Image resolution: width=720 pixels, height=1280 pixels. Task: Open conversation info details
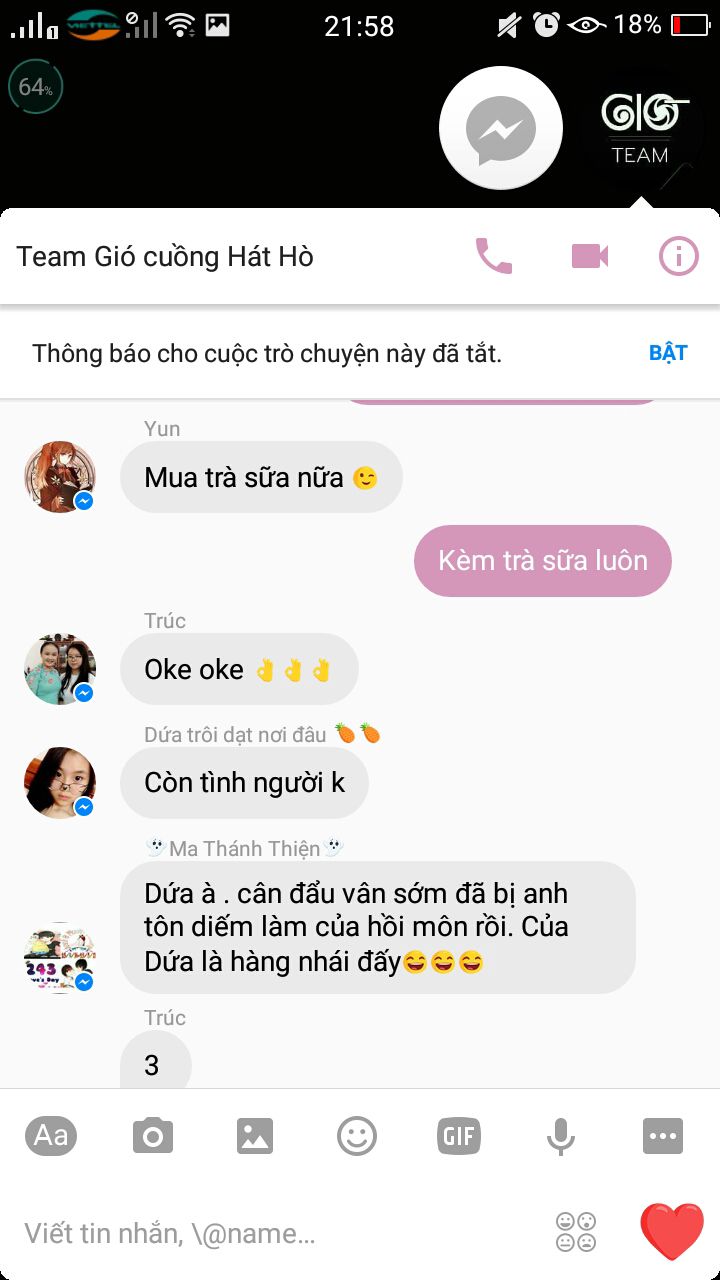678,257
